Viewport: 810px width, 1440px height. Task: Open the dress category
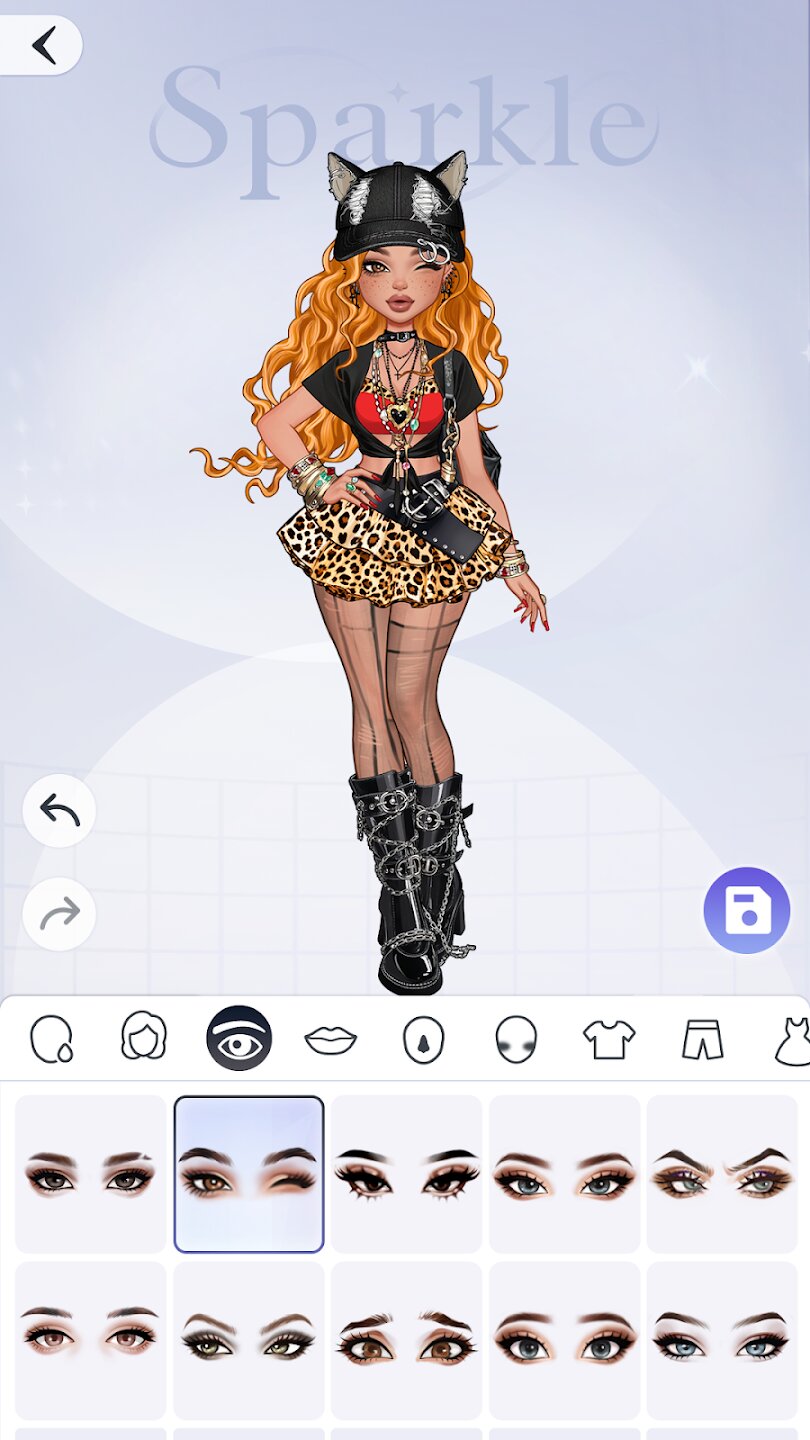tap(792, 1040)
